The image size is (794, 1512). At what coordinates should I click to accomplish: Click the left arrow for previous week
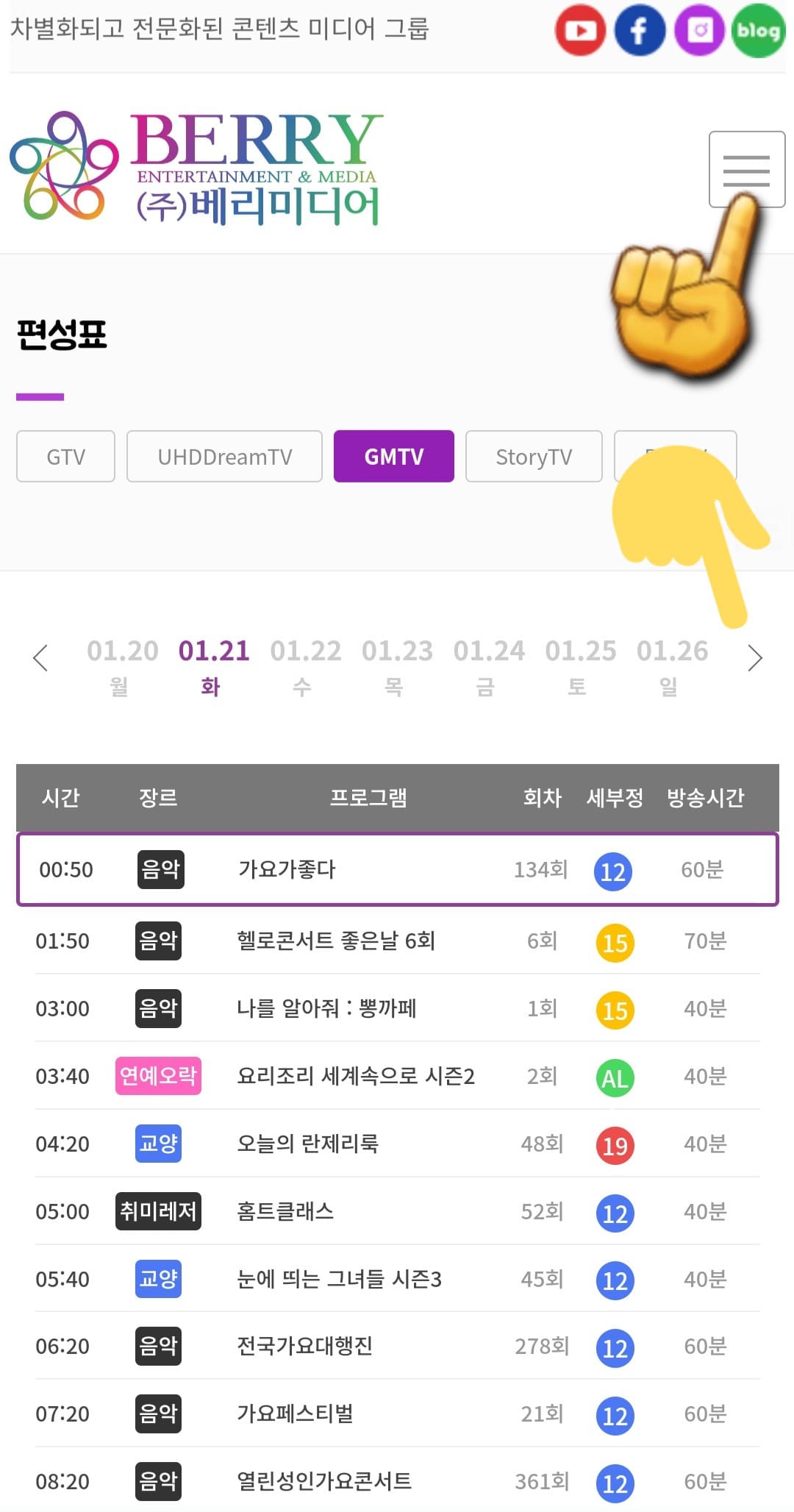(x=41, y=658)
